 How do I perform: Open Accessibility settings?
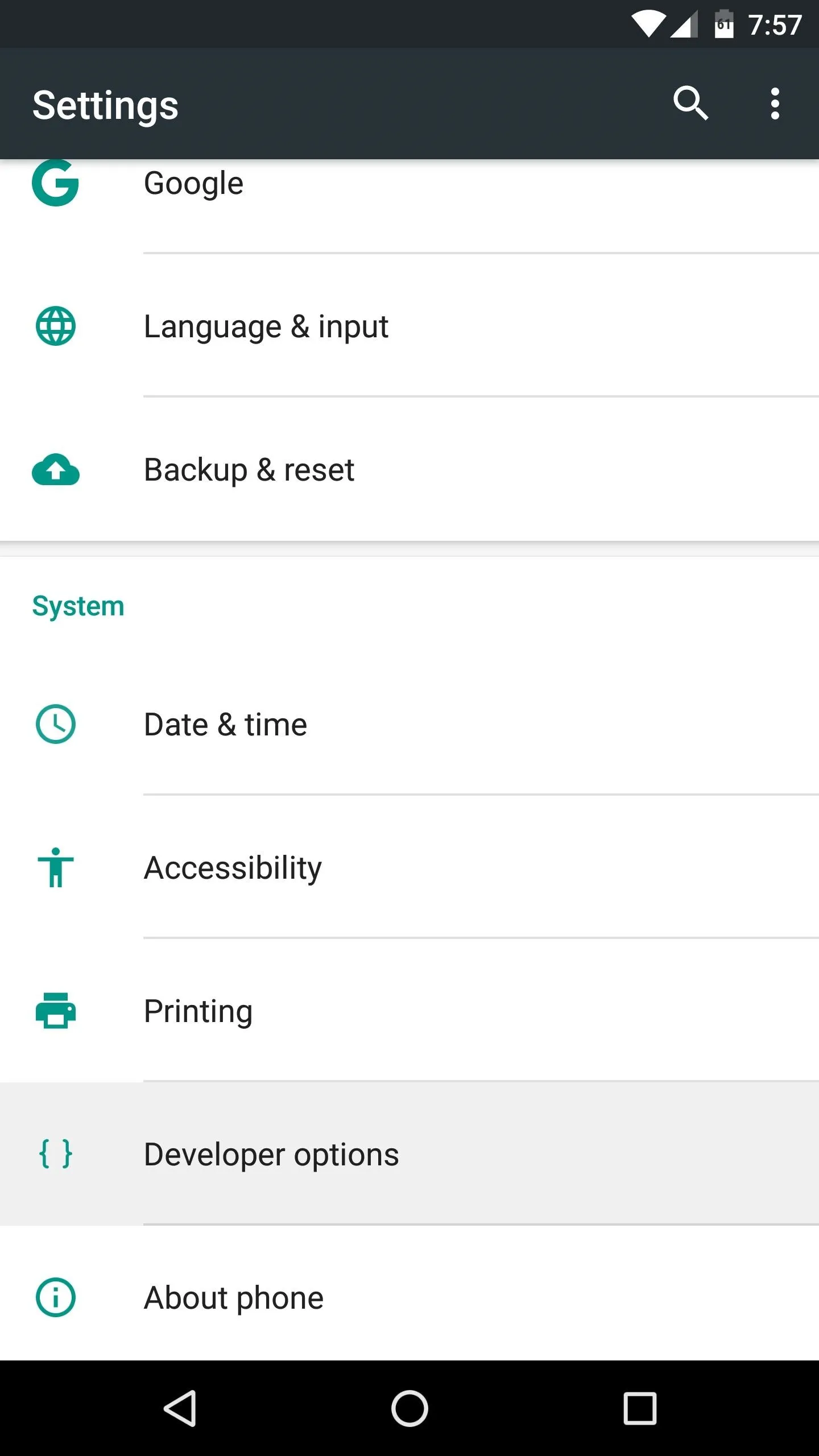pos(409,867)
